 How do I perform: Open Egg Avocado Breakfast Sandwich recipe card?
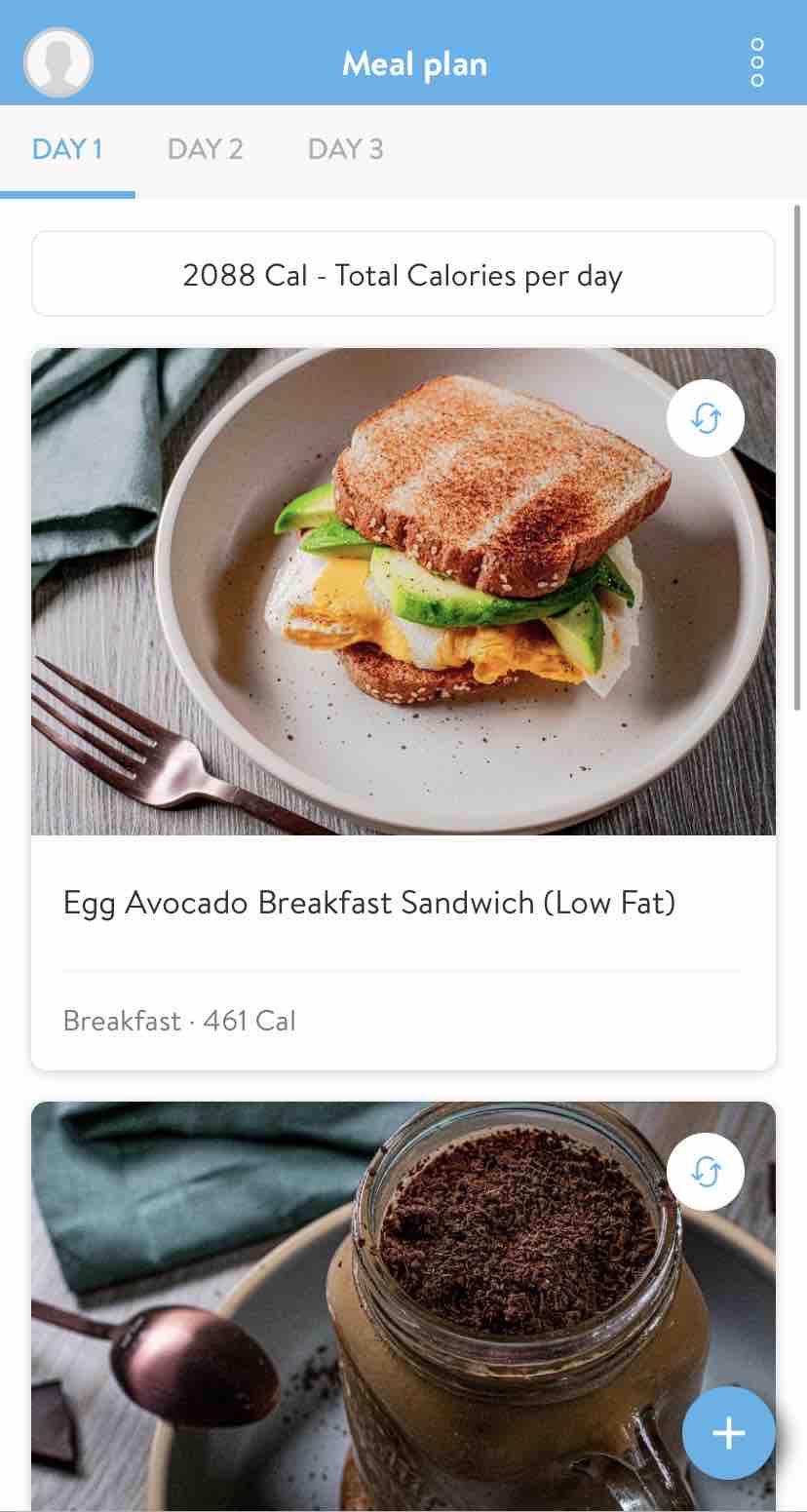pyautogui.click(x=403, y=709)
